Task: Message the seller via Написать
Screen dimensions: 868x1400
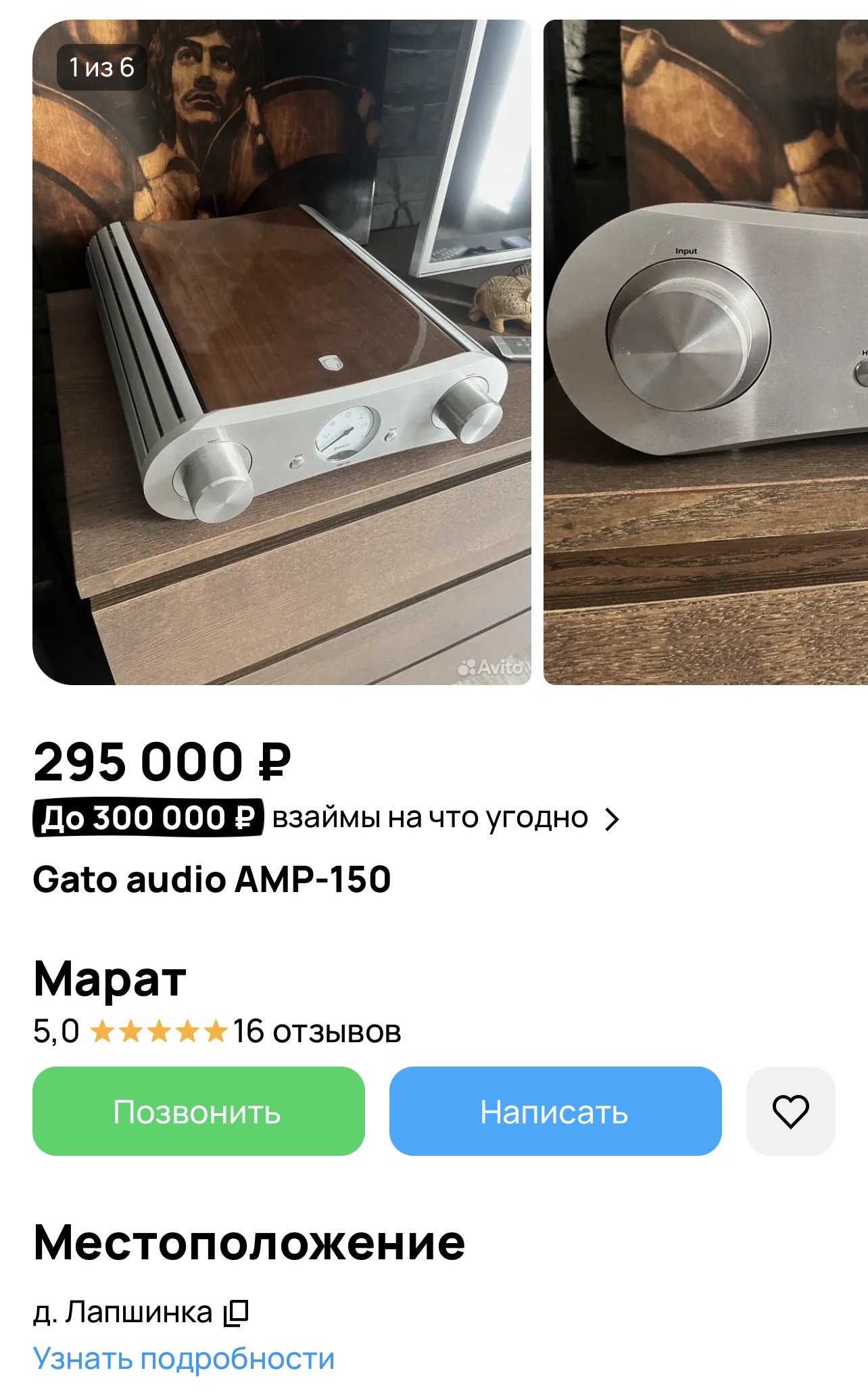Action: (x=555, y=1111)
